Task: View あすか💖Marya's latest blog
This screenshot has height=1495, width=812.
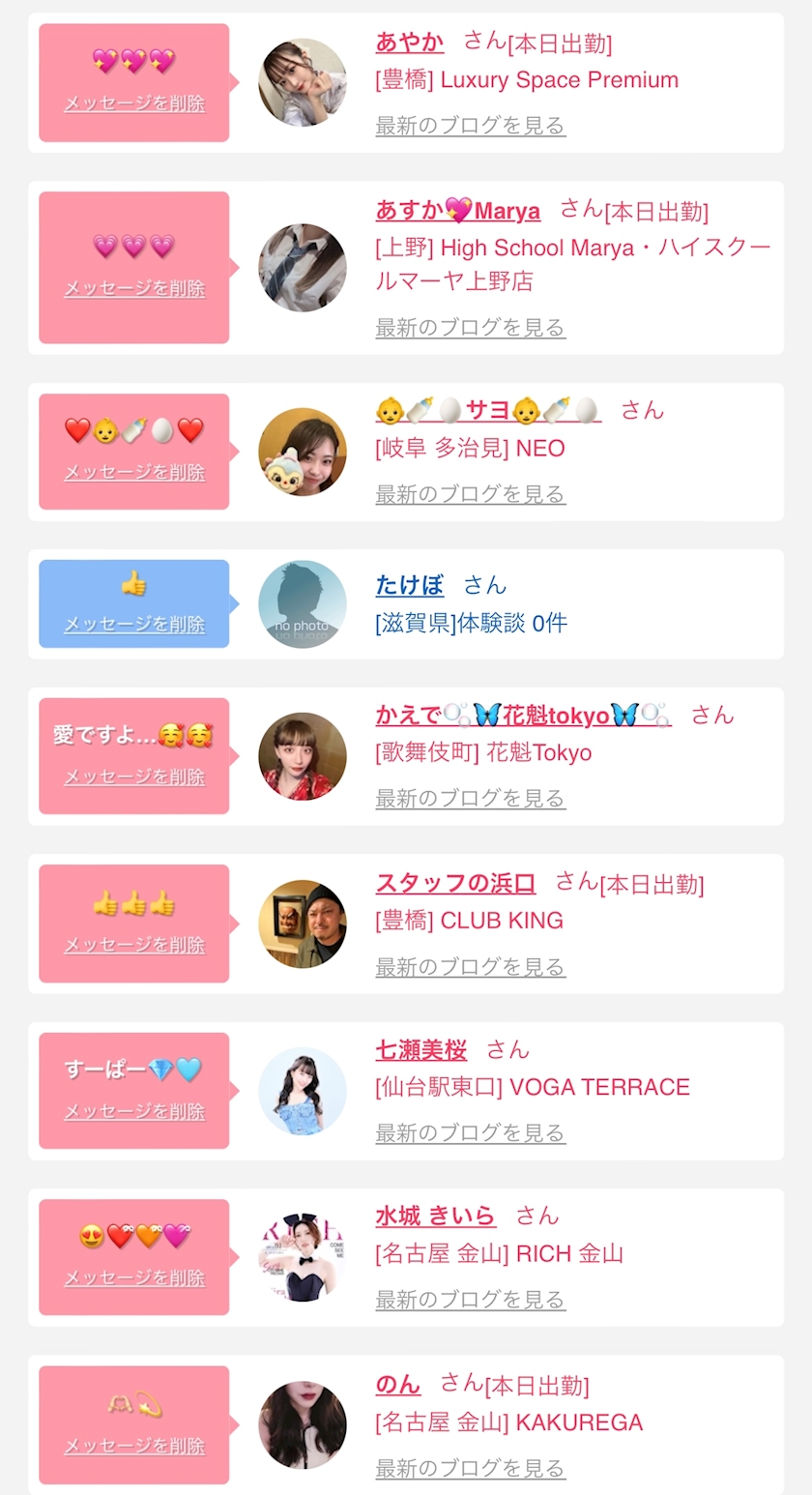Action: click(x=470, y=328)
